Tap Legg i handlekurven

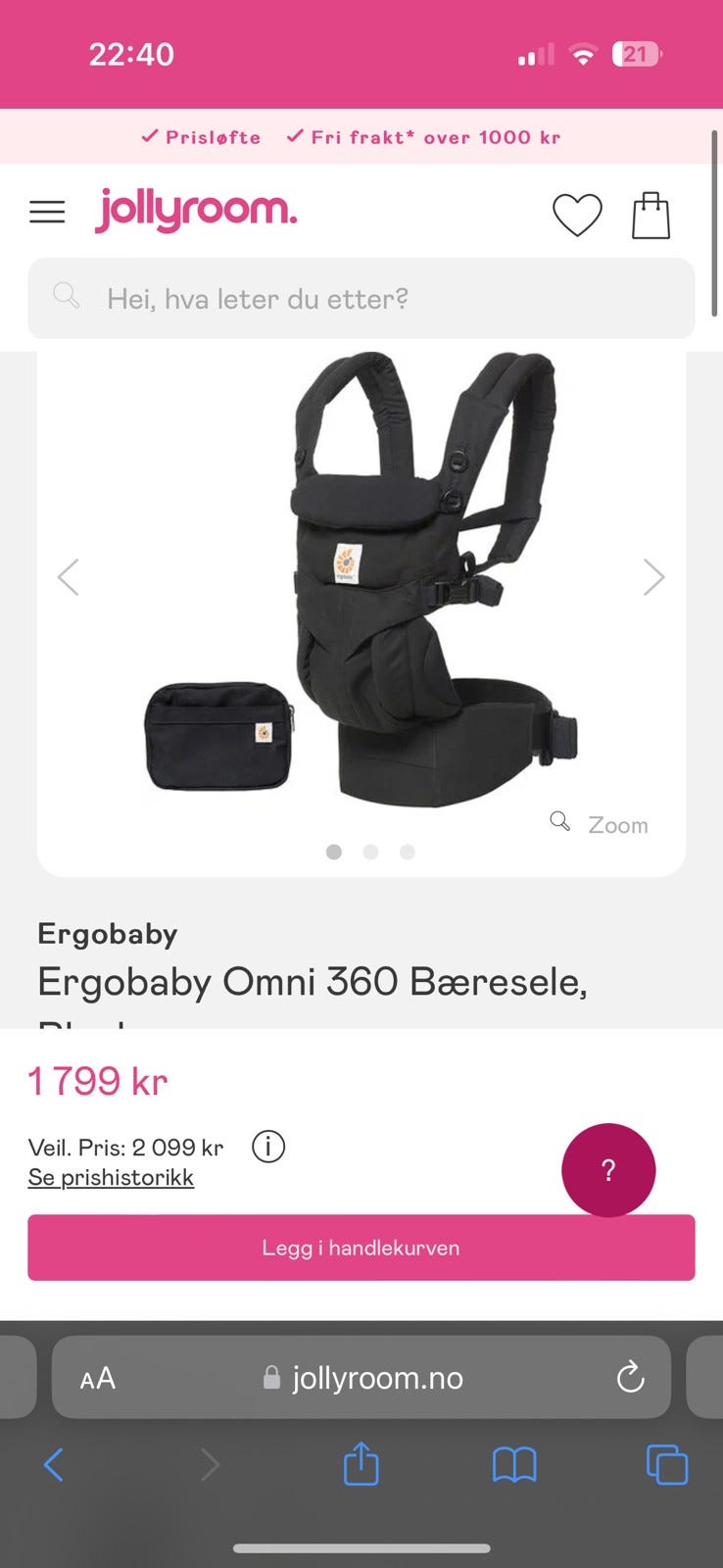click(x=361, y=1247)
